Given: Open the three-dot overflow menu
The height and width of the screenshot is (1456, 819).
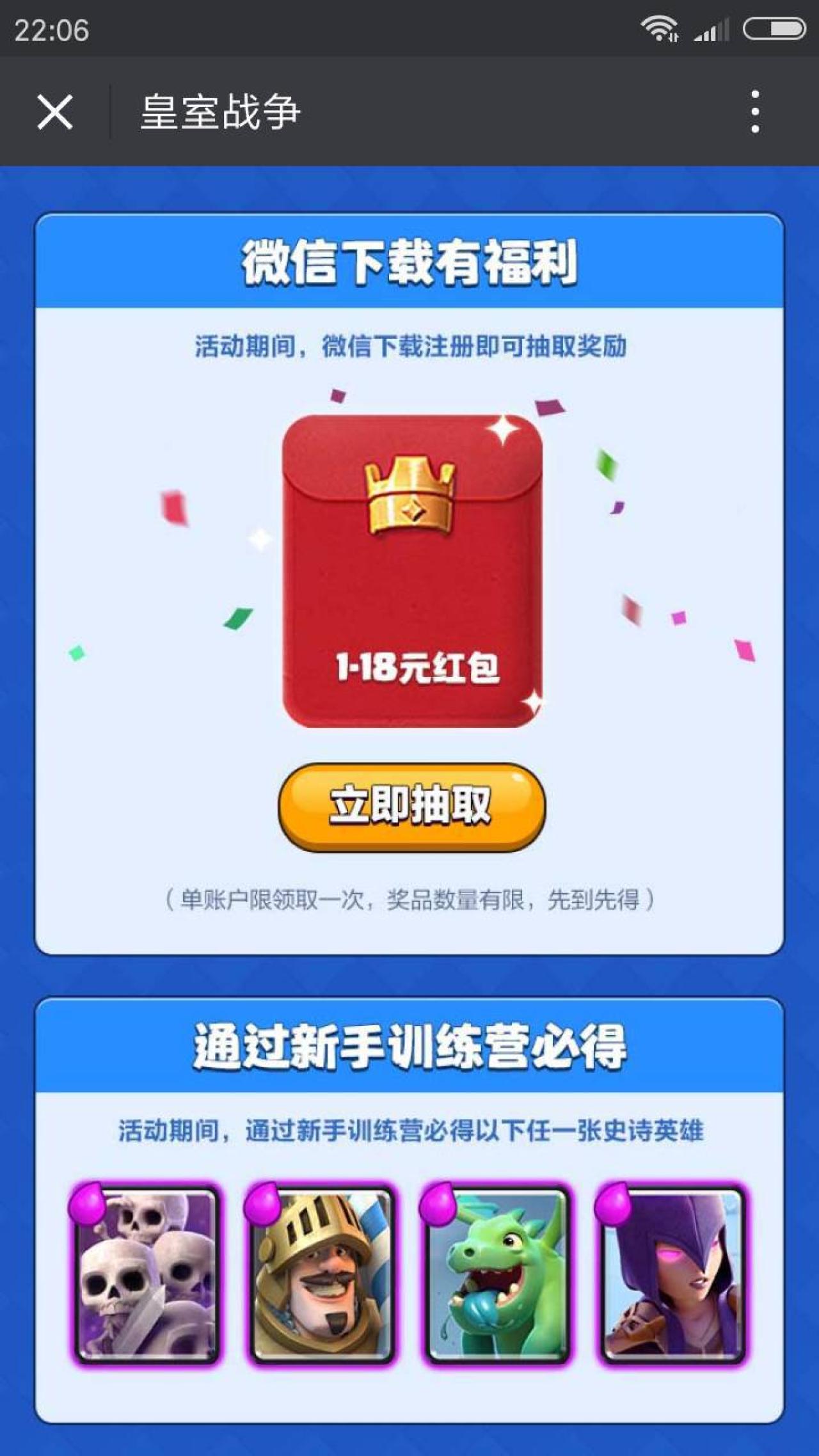Looking at the screenshot, I should coord(755,112).
